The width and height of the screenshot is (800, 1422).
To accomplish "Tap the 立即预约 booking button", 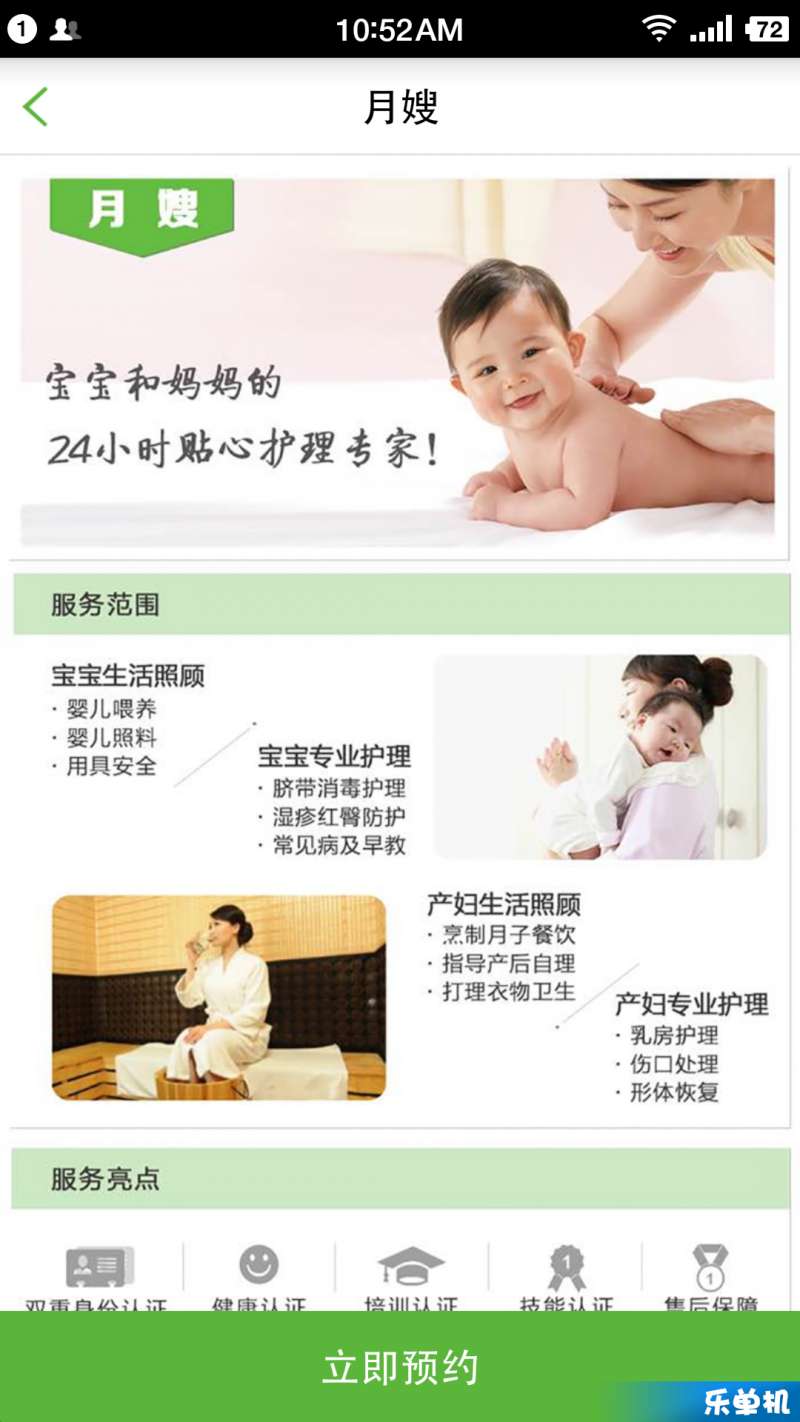I will pos(400,1367).
